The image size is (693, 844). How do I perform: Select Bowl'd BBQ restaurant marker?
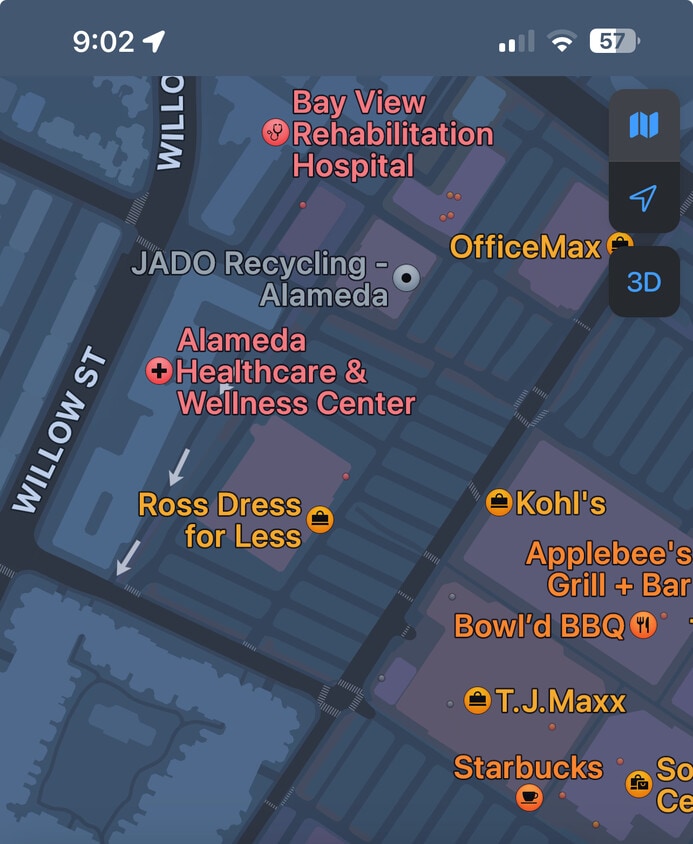coord(644,626)
